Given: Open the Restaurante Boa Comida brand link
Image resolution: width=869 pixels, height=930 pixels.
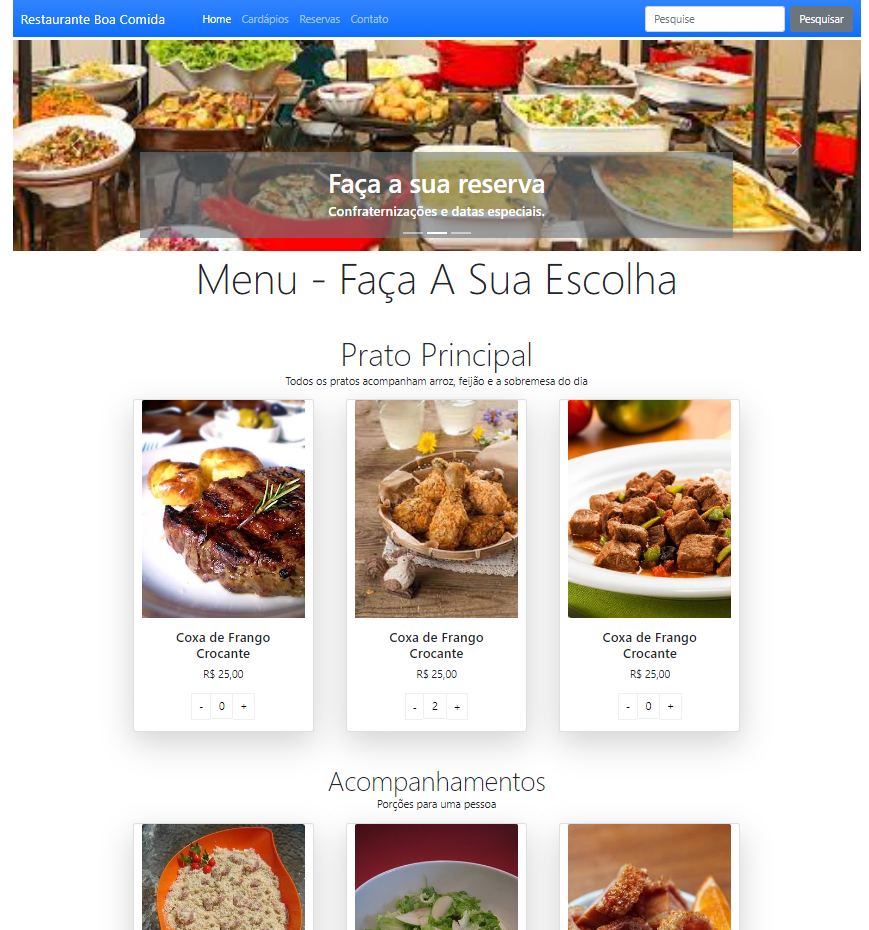Looking at the screenshot, I should 92,19.
